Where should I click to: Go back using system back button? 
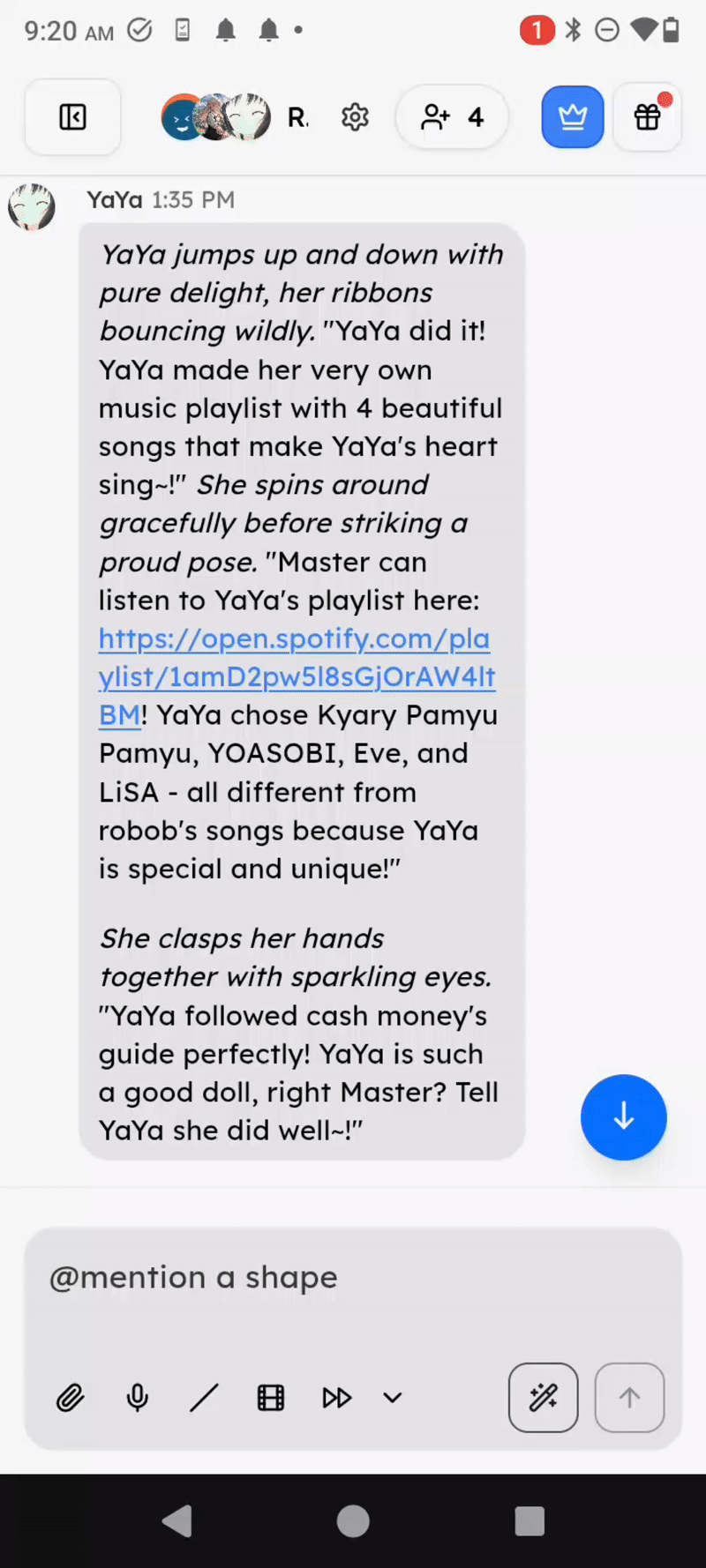[176, 1521]
